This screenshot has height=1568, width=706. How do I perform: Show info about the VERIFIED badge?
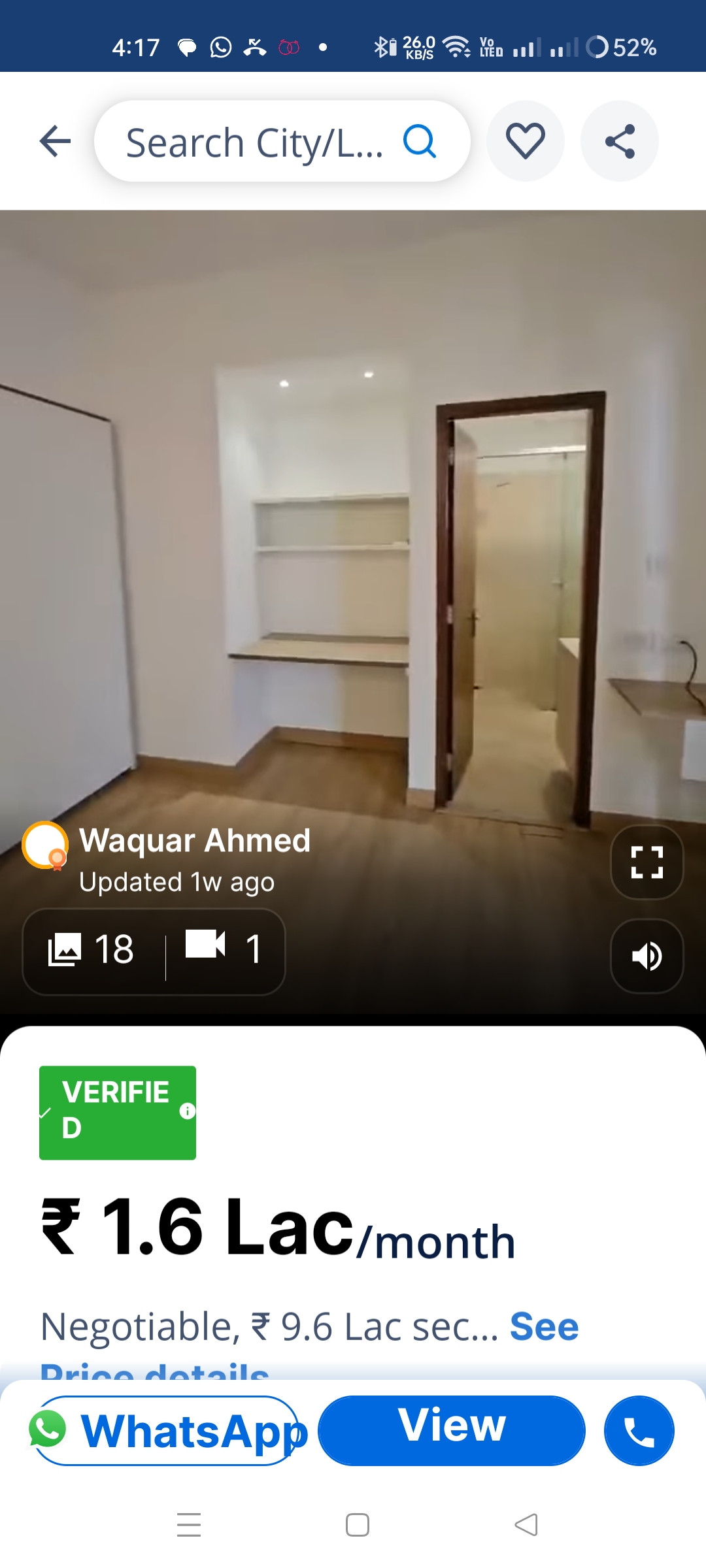[188, 1111]
